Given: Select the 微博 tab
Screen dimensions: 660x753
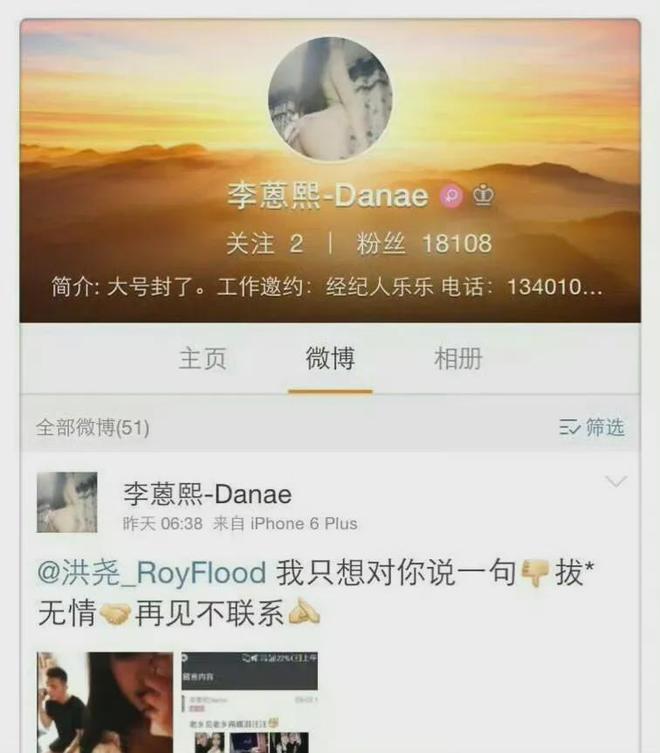Looking at the screenshot, I should coord(330,359).
